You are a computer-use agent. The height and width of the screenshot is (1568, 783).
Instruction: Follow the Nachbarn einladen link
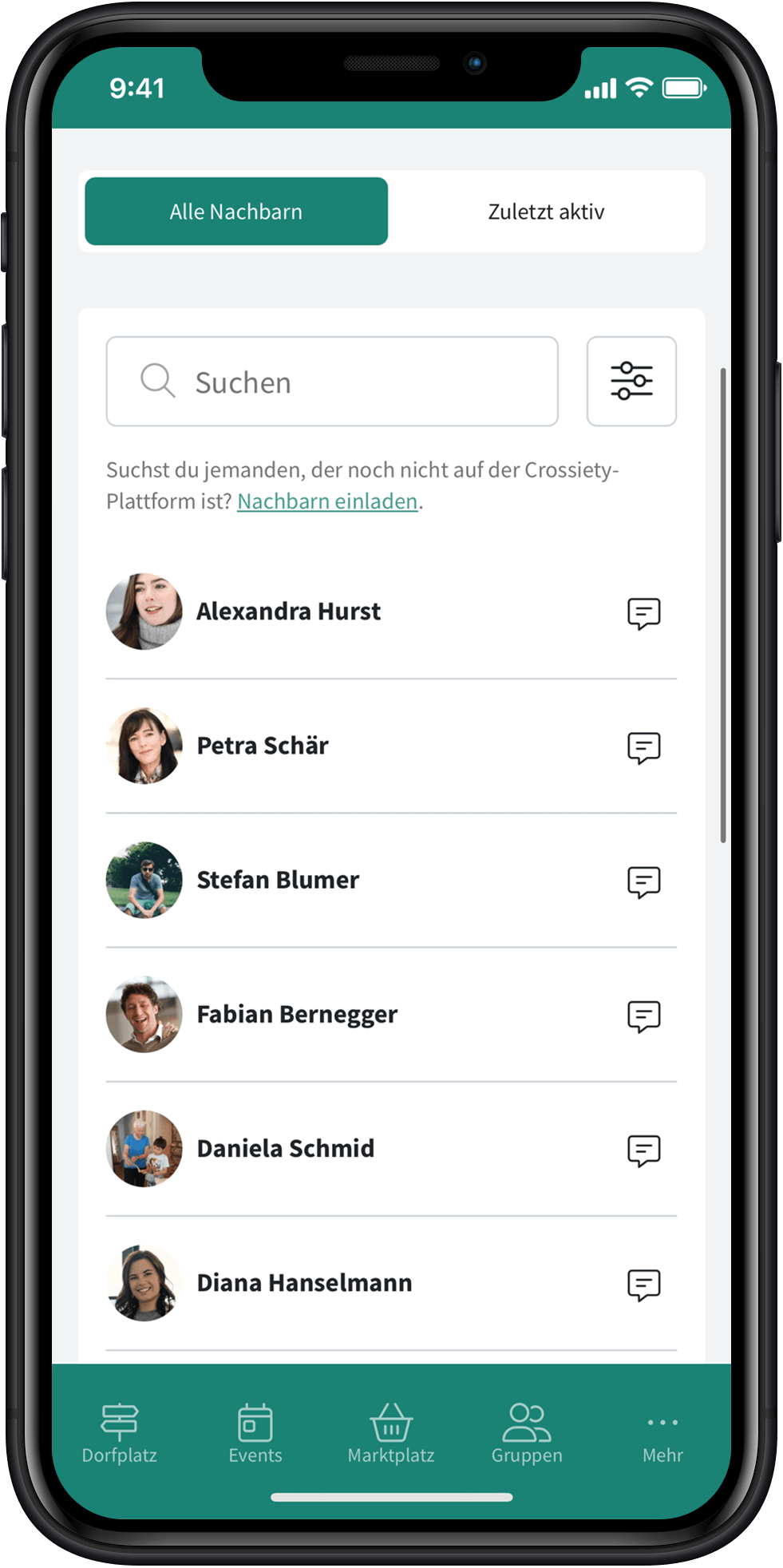[327, 501]
